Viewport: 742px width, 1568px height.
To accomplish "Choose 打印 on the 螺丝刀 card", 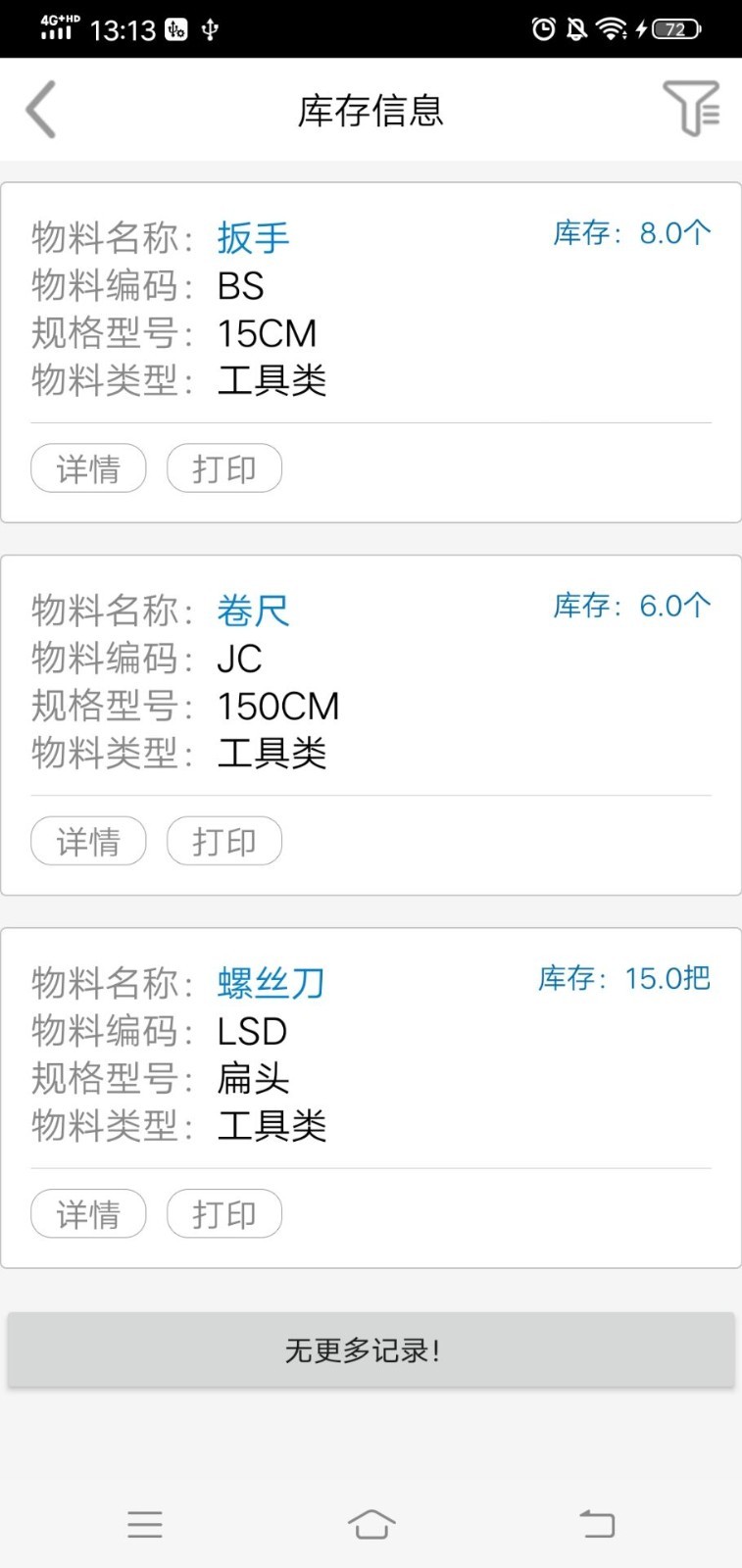I will pos(224,1213).
